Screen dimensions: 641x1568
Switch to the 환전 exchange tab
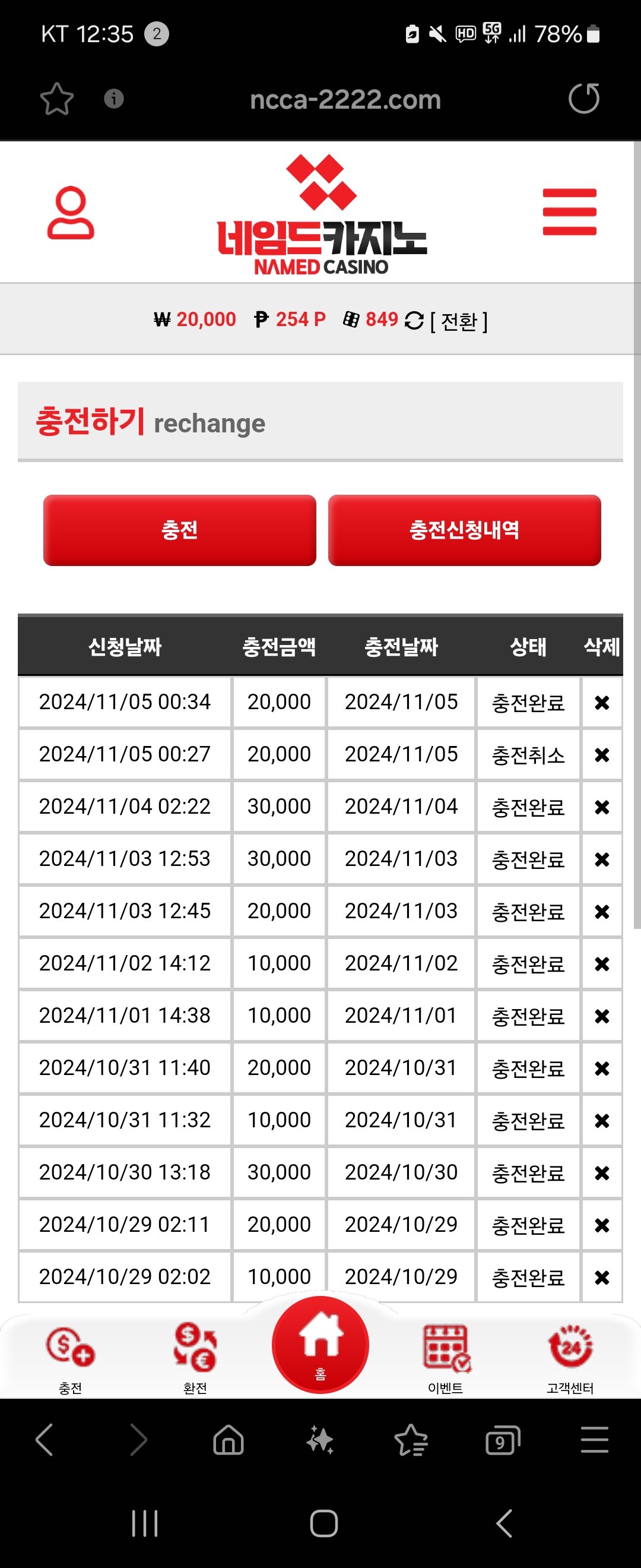click(195, 1357)
